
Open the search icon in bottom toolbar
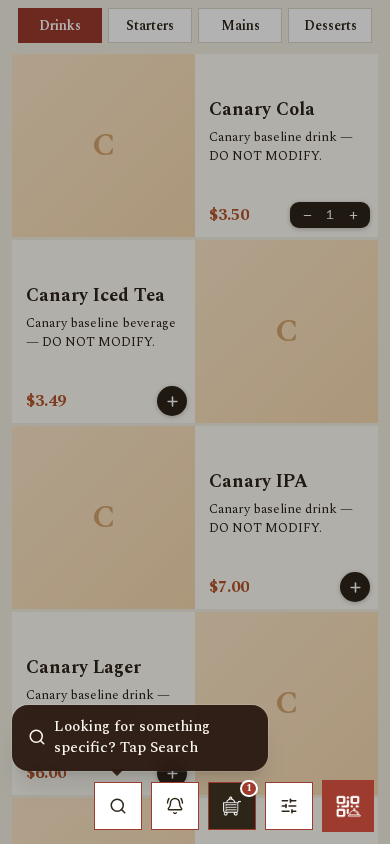click(x=118, y=806)
